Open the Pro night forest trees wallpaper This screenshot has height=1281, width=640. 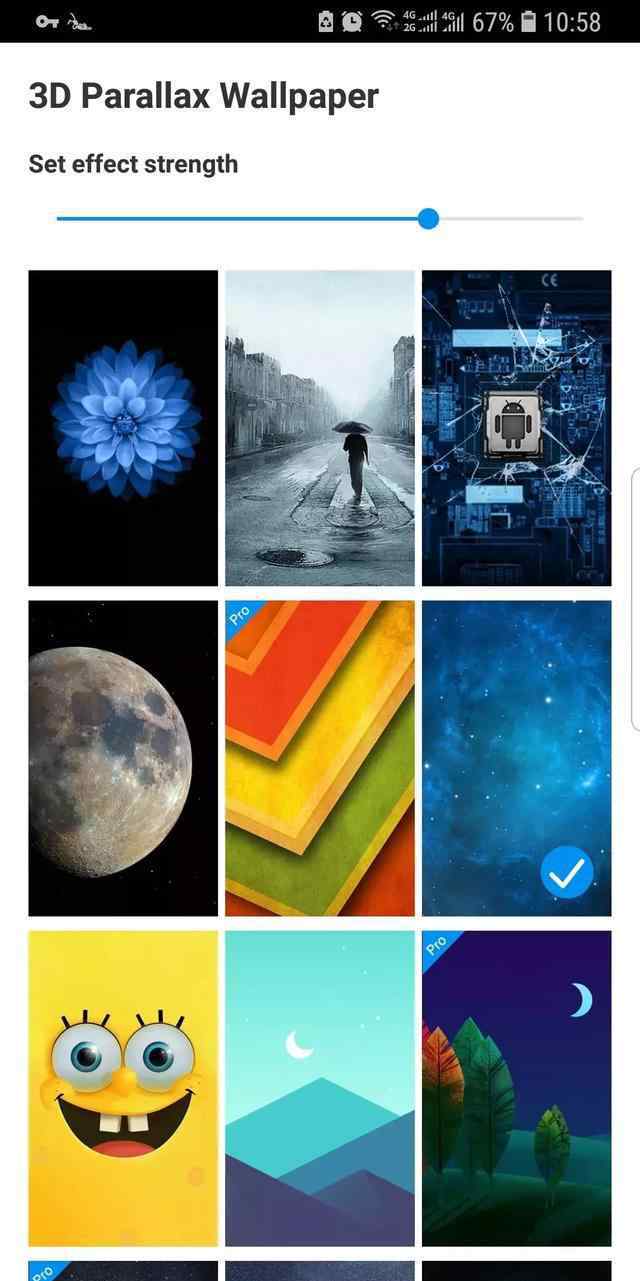[x=517, y=1088]
